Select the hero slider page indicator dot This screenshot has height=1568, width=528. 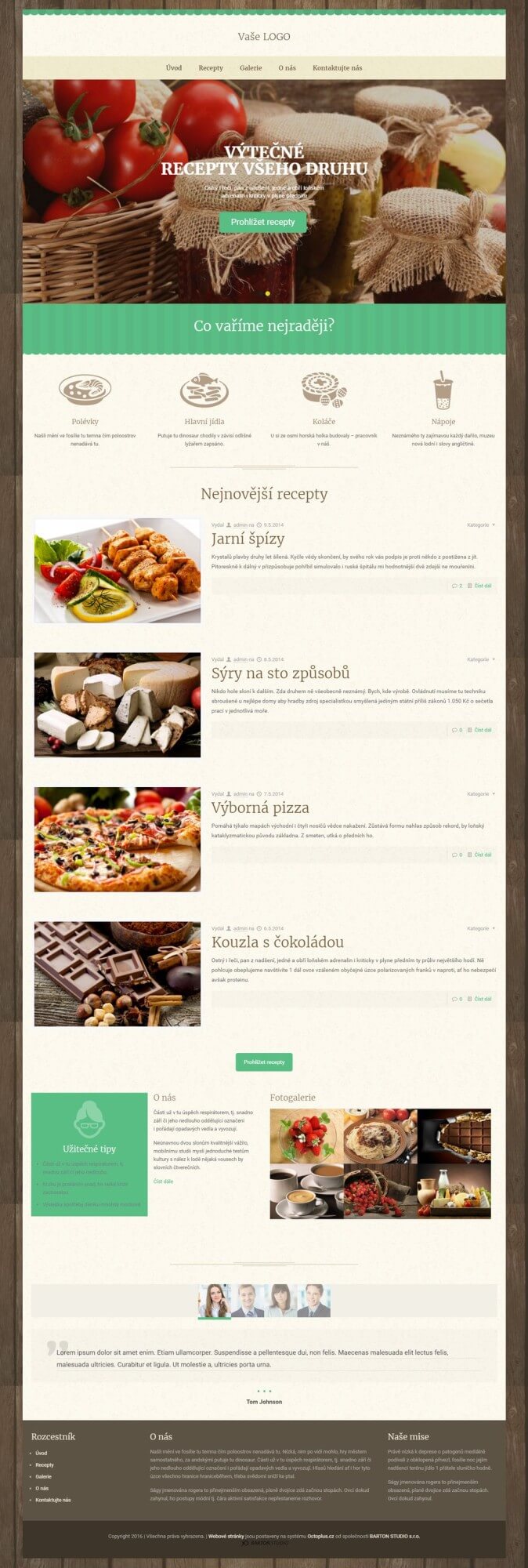click(268, 293)
